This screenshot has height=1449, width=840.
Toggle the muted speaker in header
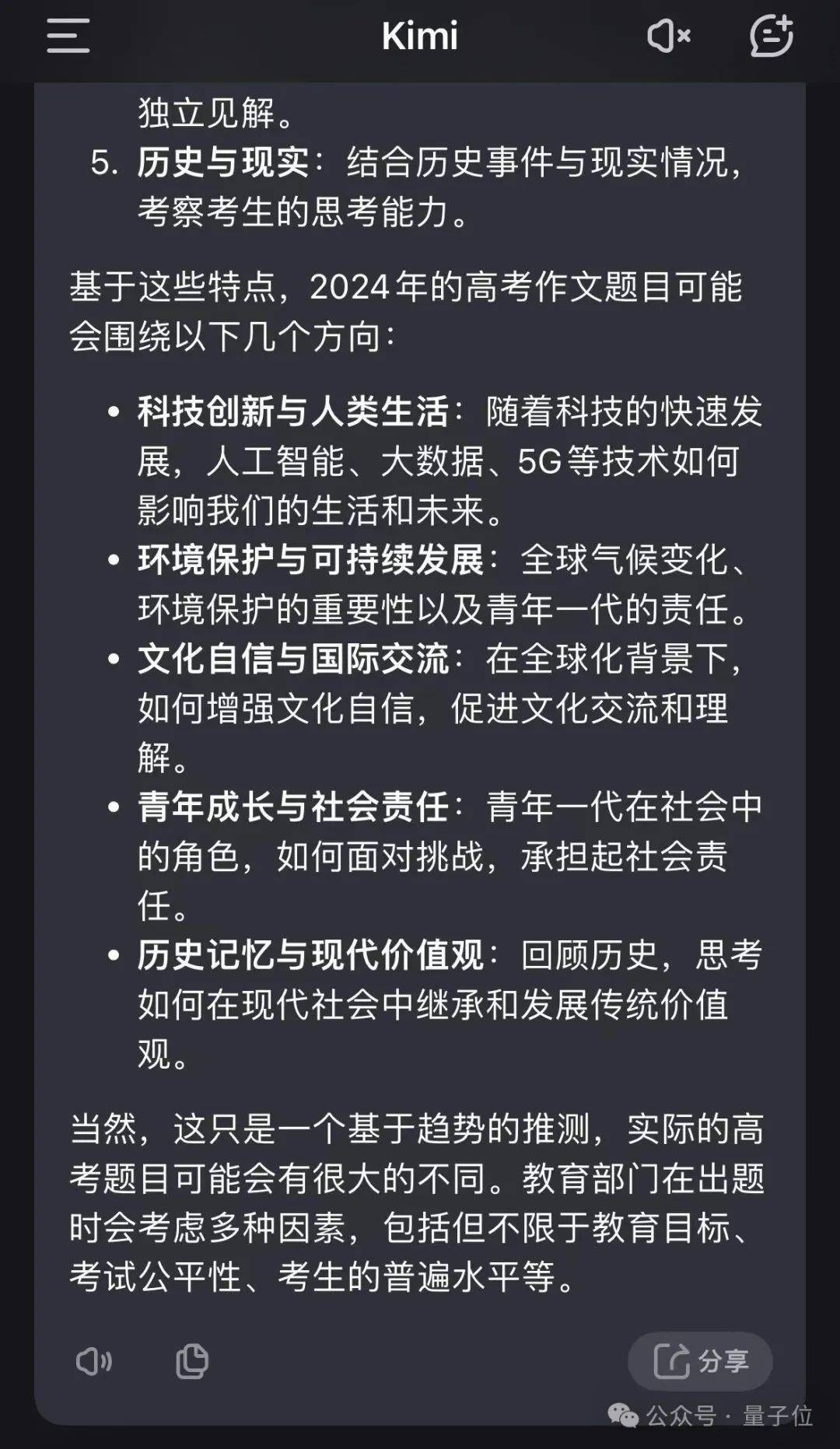pos(668,37)
